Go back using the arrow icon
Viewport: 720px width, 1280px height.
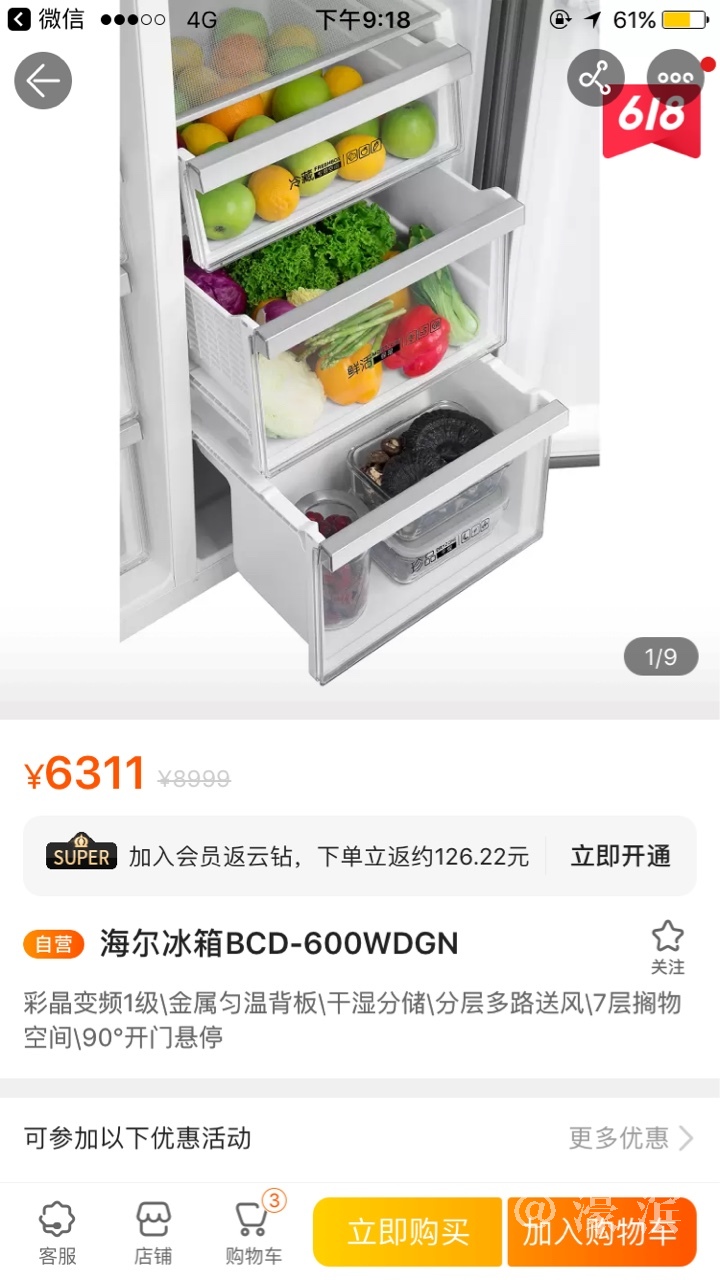pos(43,81)
